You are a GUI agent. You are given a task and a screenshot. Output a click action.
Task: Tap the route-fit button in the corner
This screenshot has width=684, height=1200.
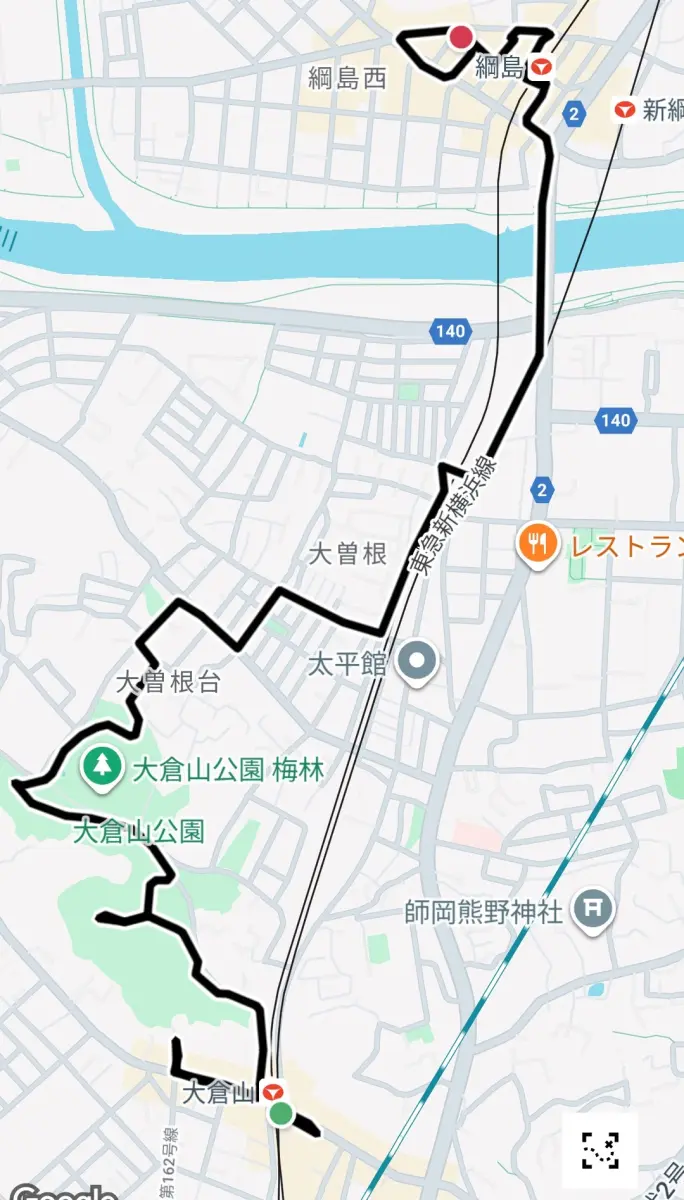(x=600, y=1151)
